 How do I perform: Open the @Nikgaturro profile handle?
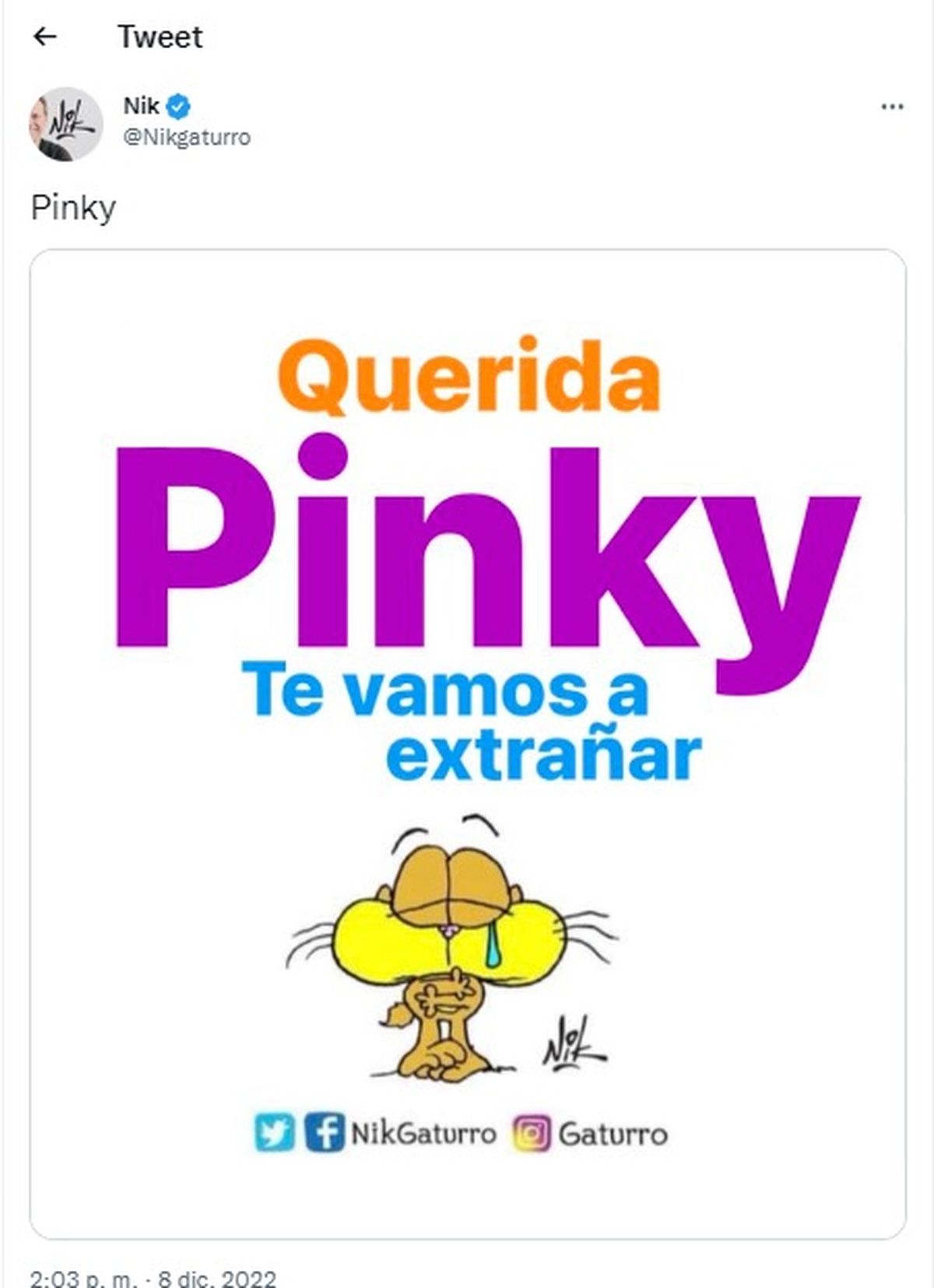tap(187, 138)
